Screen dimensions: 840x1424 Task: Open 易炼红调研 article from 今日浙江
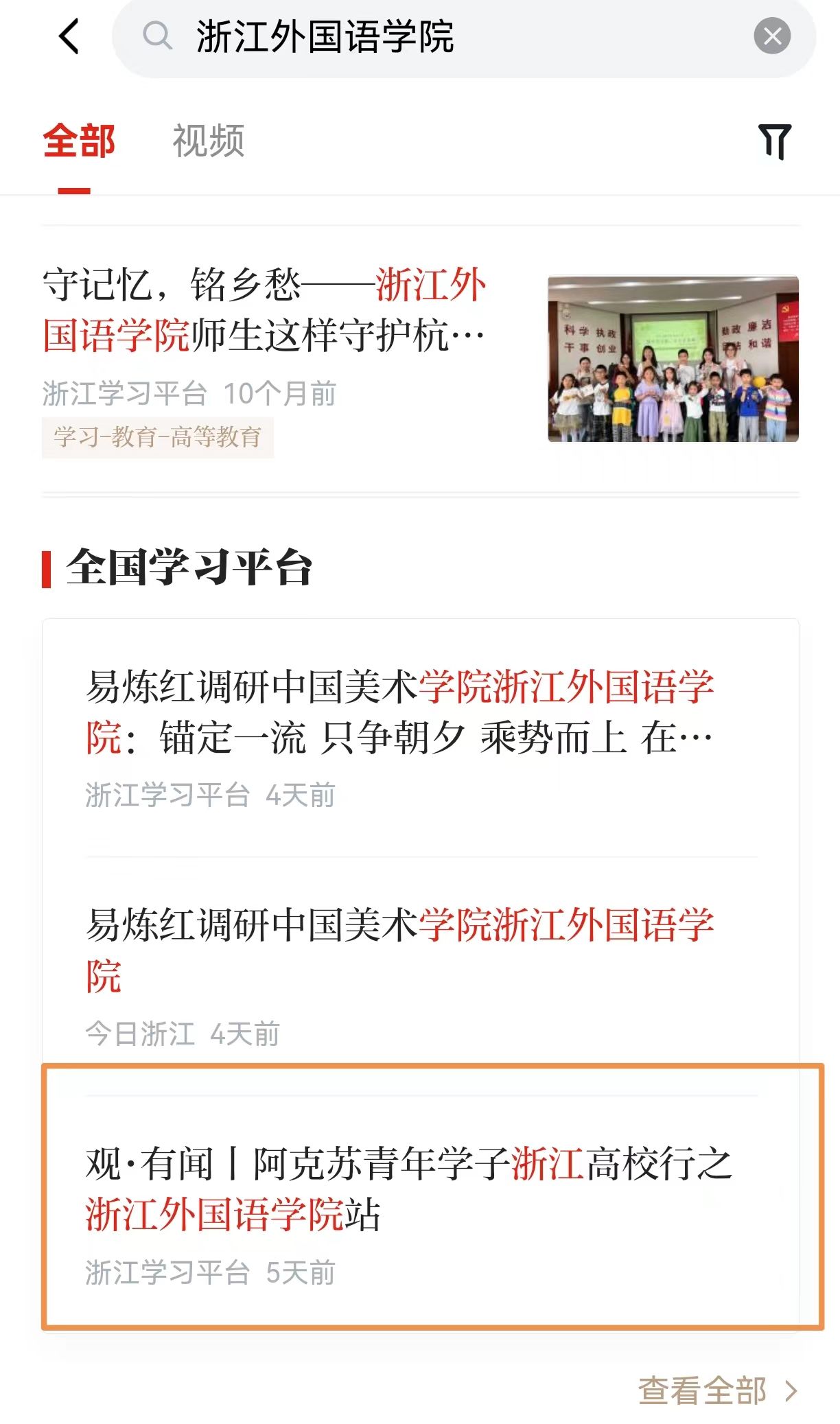coord(400,950)
